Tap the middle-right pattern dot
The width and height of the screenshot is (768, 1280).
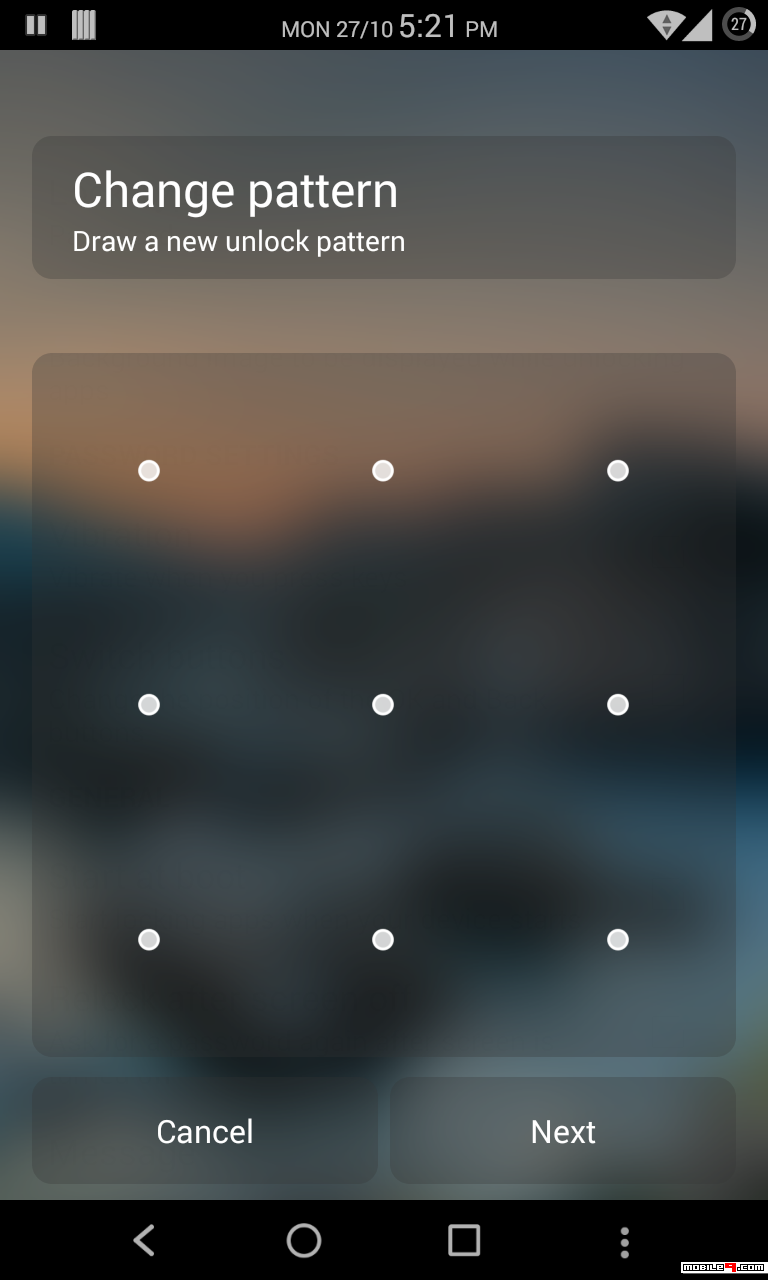618,705
